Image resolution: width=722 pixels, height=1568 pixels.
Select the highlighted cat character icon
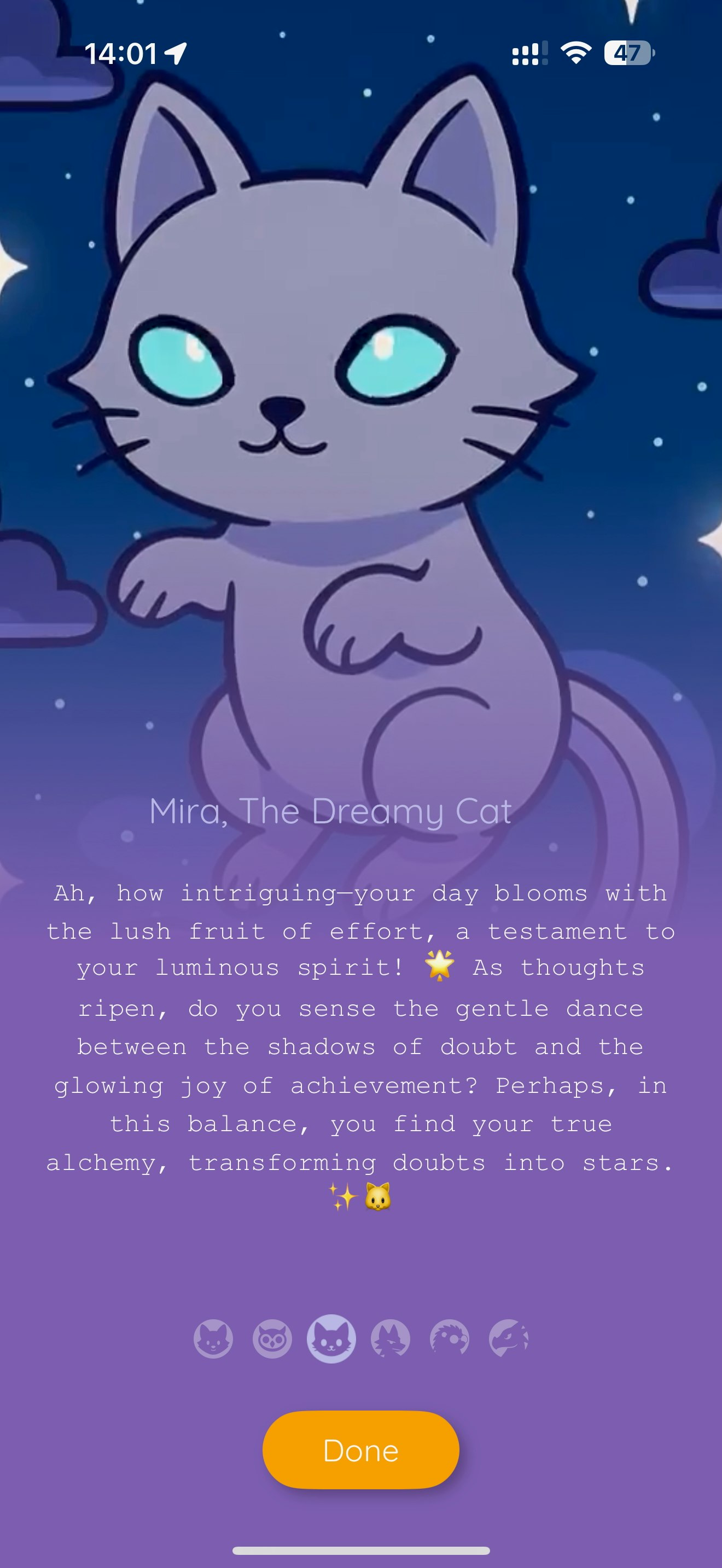pos(331,1338)
